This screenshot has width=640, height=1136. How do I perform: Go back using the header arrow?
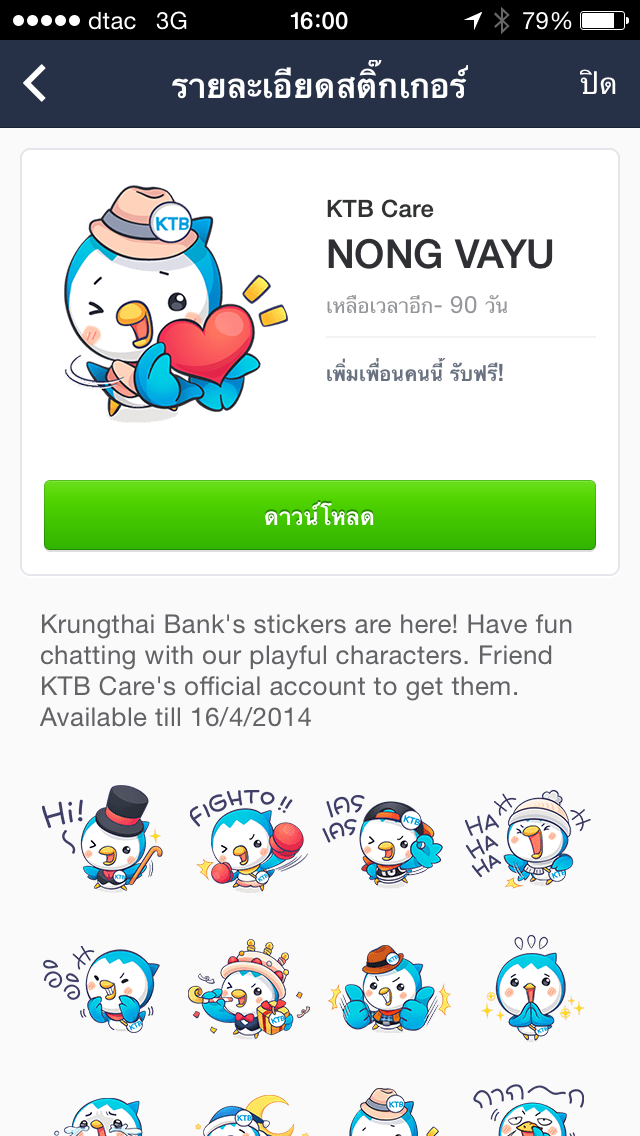click(x=35, y=84)
